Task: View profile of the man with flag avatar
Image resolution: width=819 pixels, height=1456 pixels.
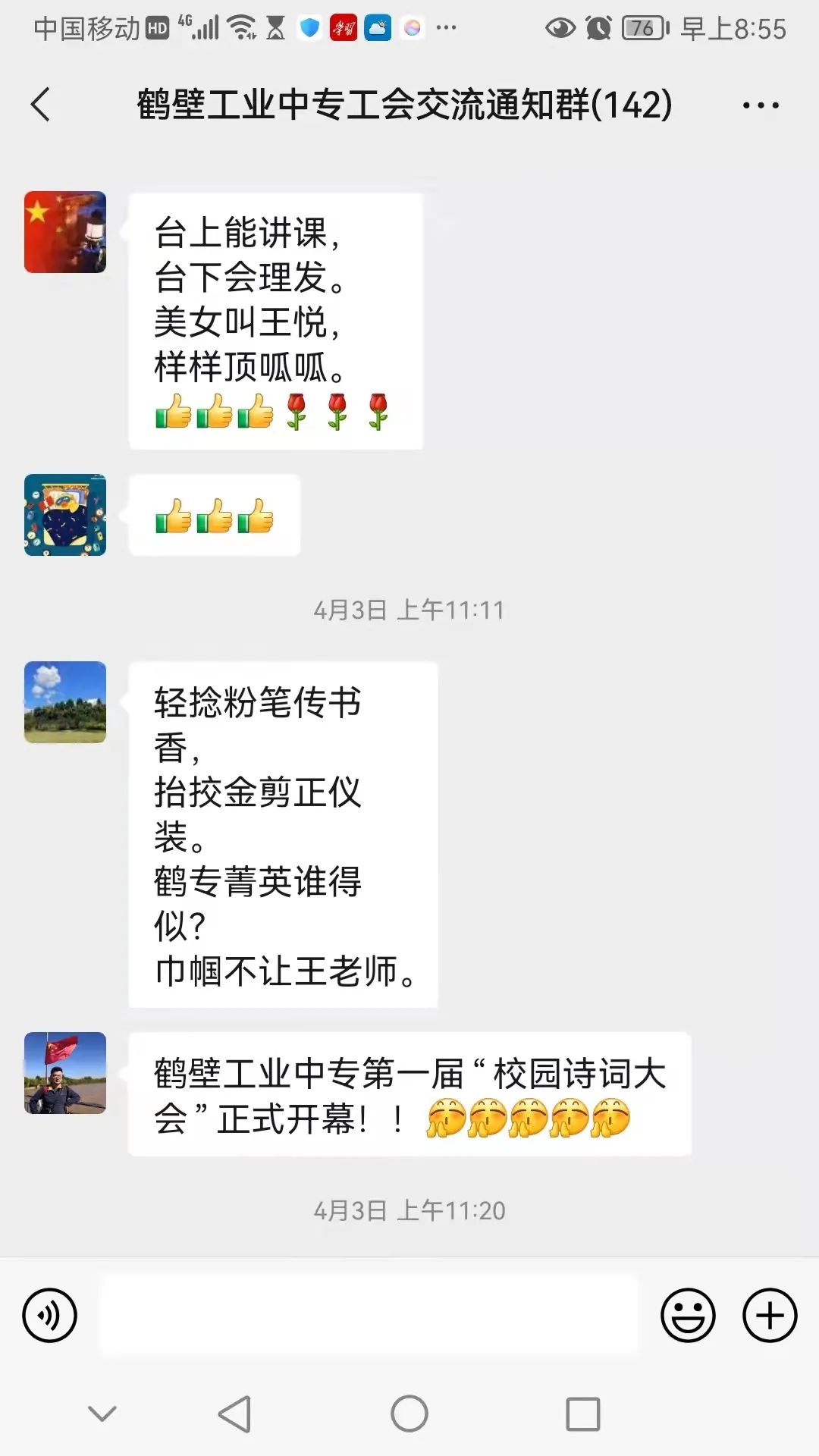Action: (x=65, y=1073)
